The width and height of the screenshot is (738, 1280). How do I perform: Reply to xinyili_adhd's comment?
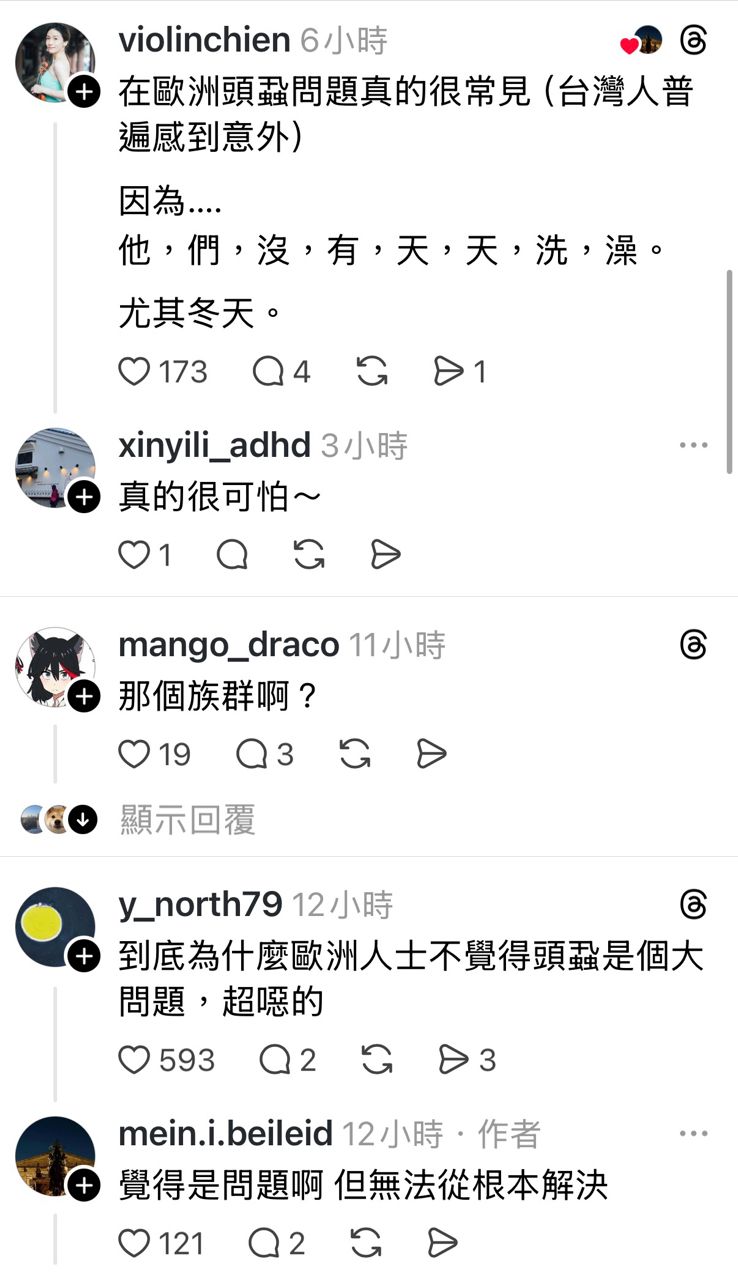[x=232, y=554]
